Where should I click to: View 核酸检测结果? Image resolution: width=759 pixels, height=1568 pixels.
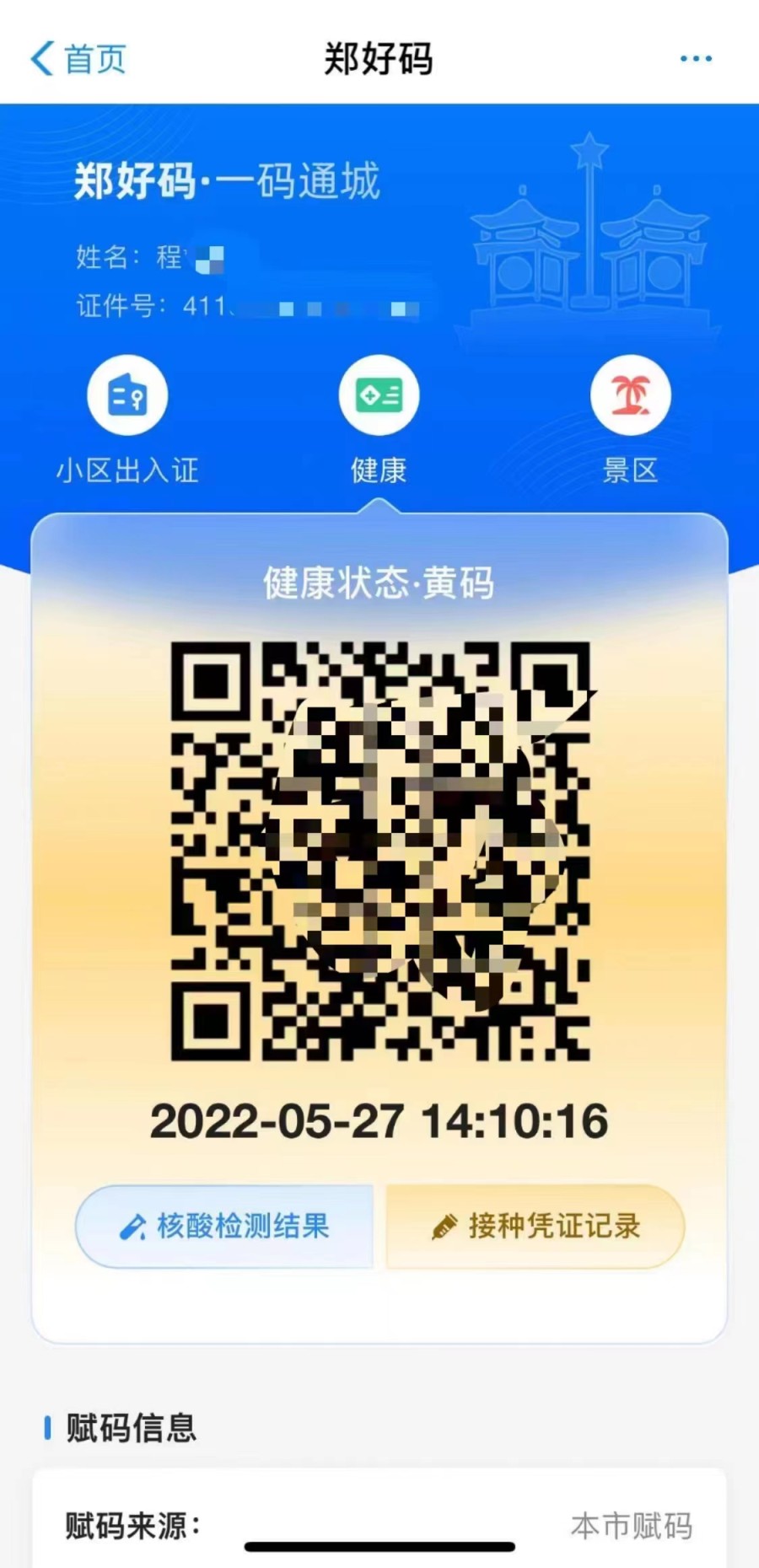coord(224,1226)
